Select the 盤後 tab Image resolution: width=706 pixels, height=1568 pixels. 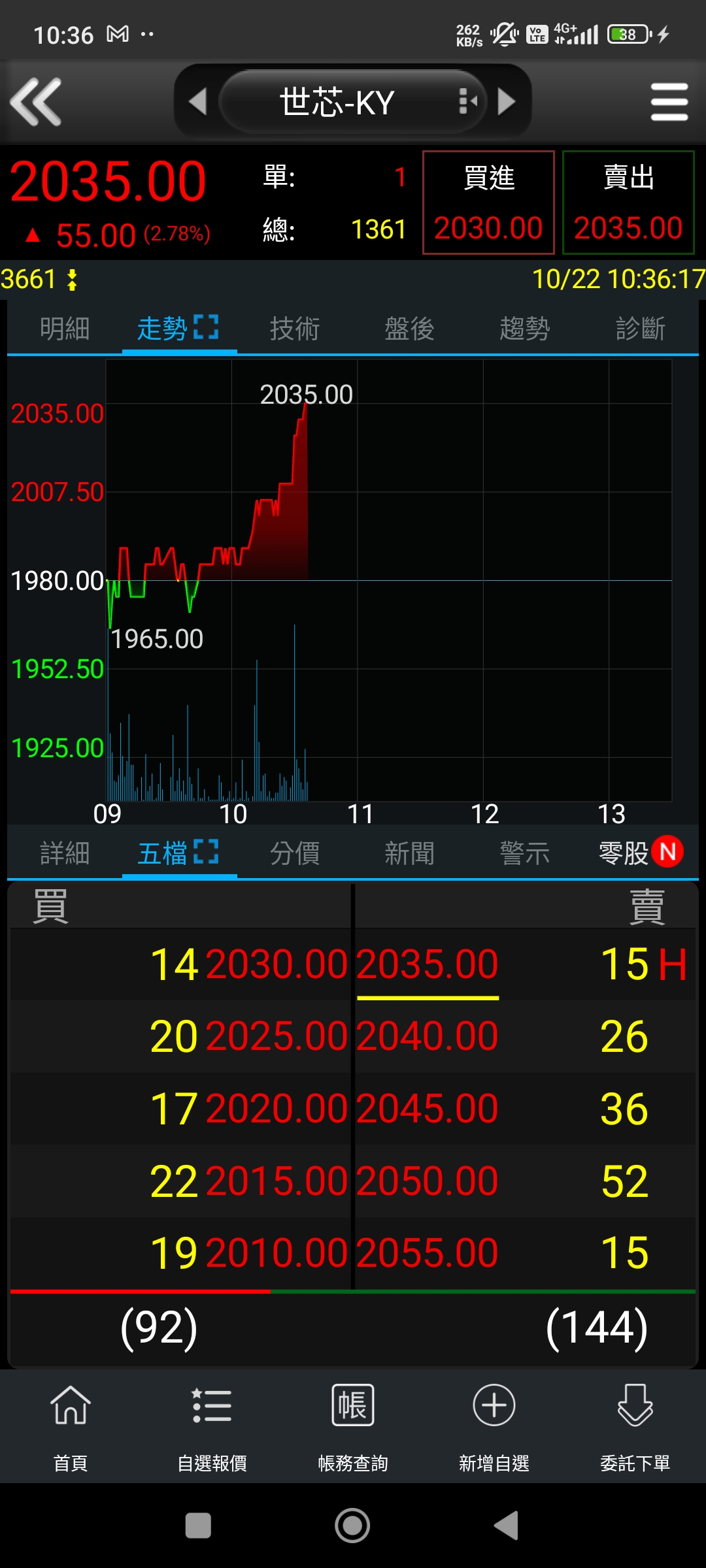410,329
